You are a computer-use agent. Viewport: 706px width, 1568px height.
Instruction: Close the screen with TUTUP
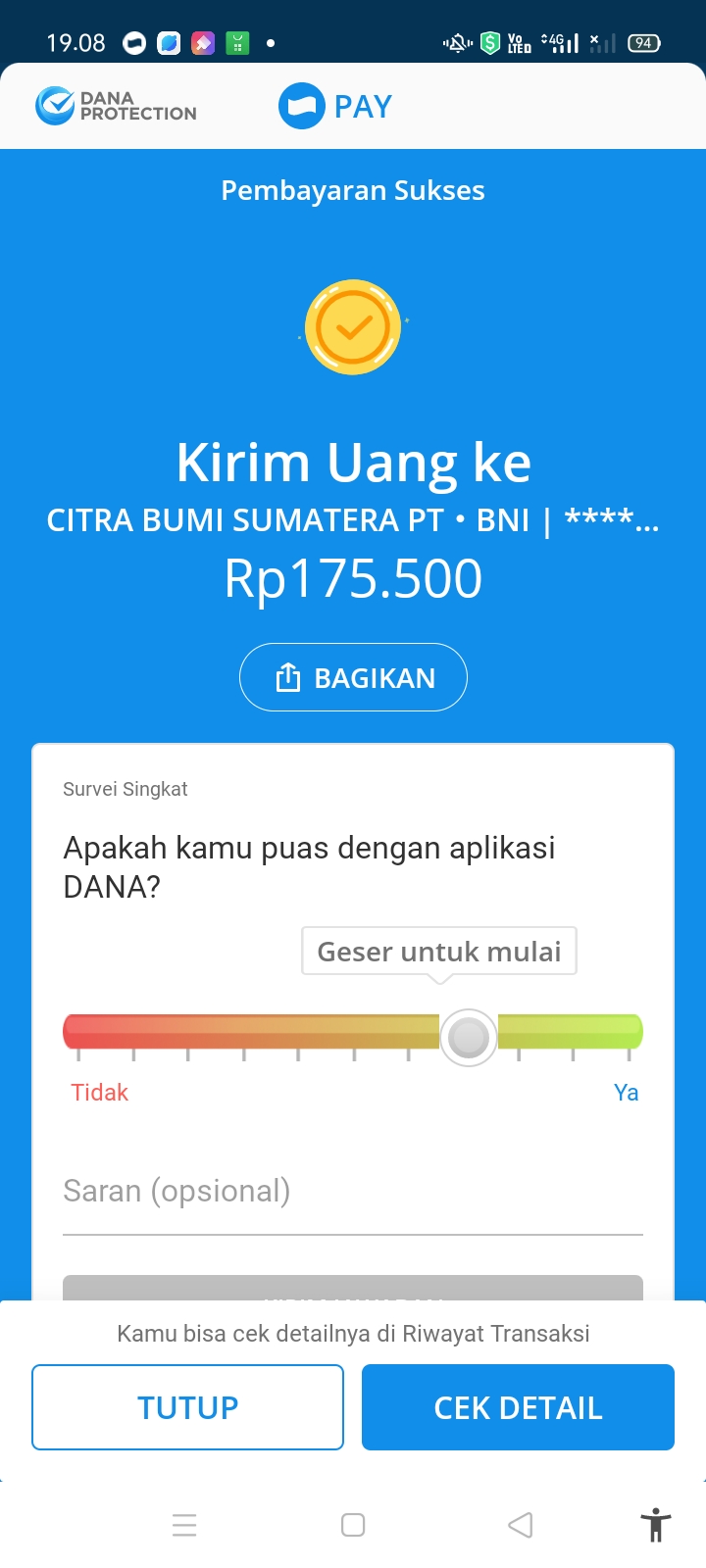[x=187, y=1407]
